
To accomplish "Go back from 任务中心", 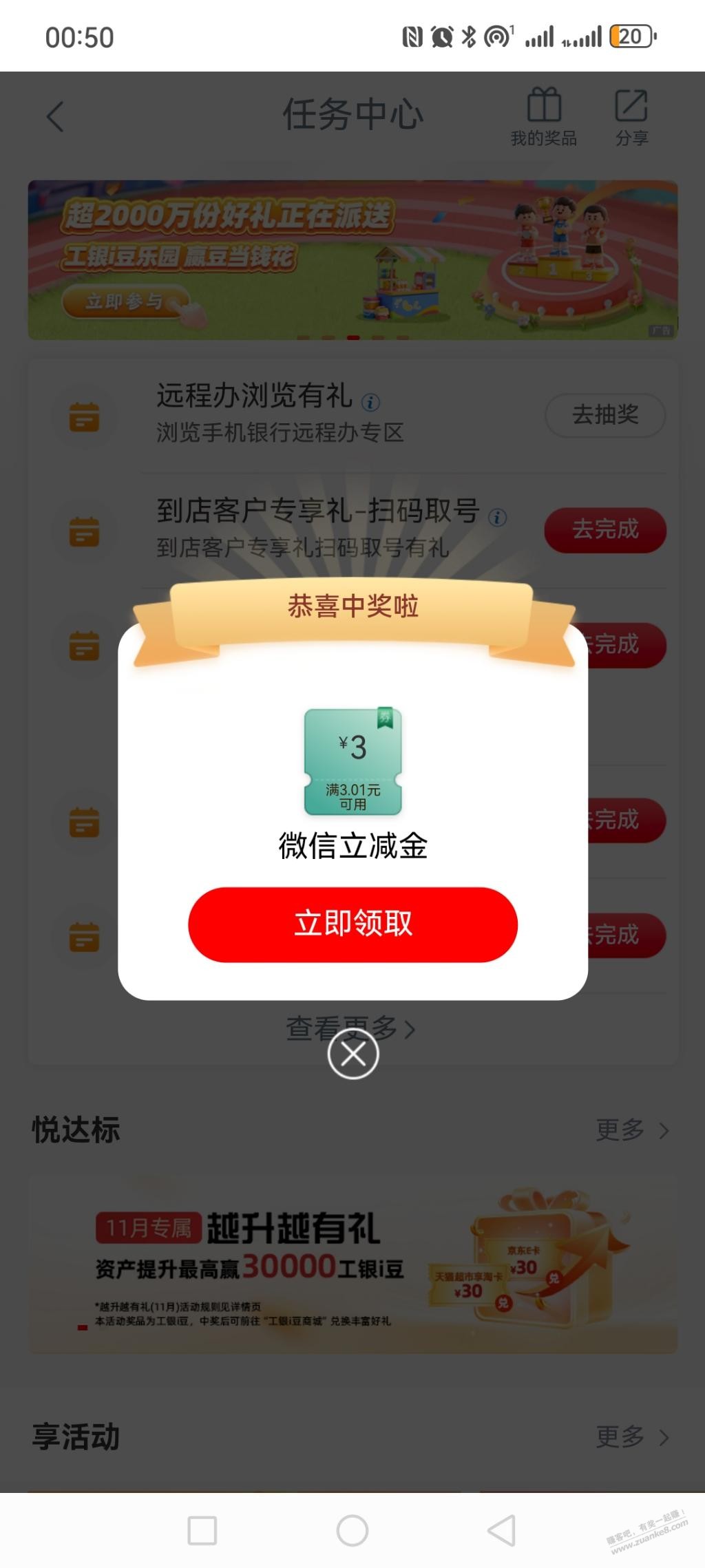I will pyautogui.click(x=55, y=116).
